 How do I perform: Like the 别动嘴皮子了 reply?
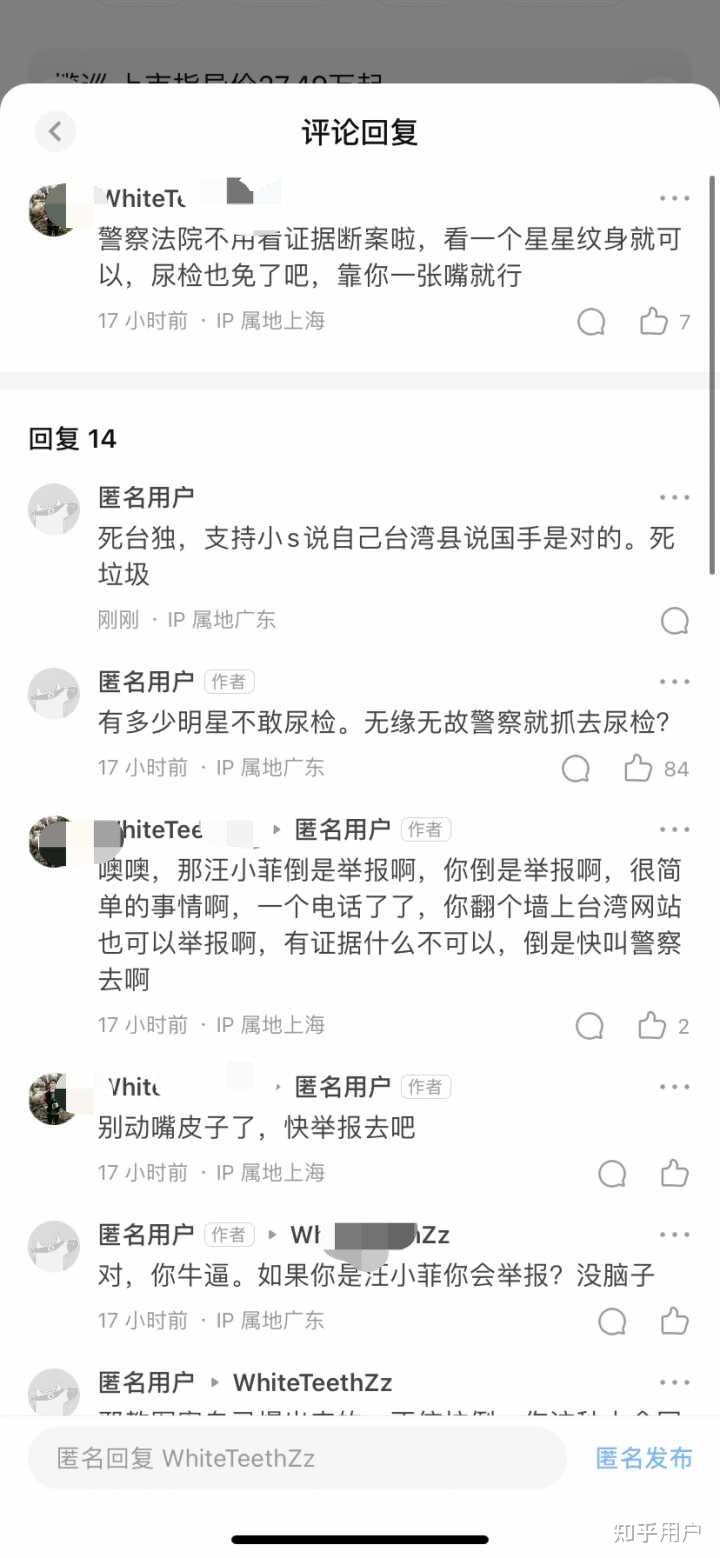pos(675,1173)
